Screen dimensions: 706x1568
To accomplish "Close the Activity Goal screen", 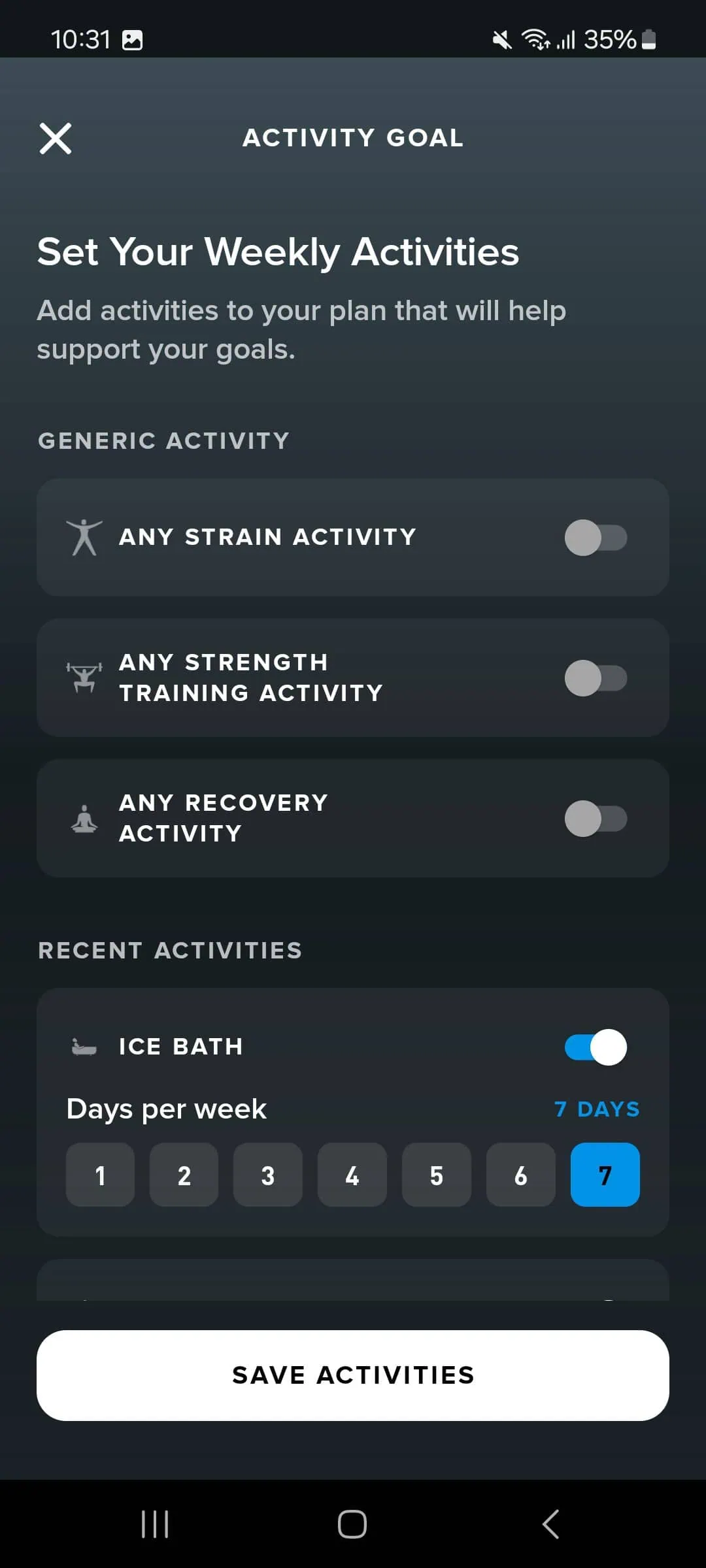I will [x=56, y=139].
